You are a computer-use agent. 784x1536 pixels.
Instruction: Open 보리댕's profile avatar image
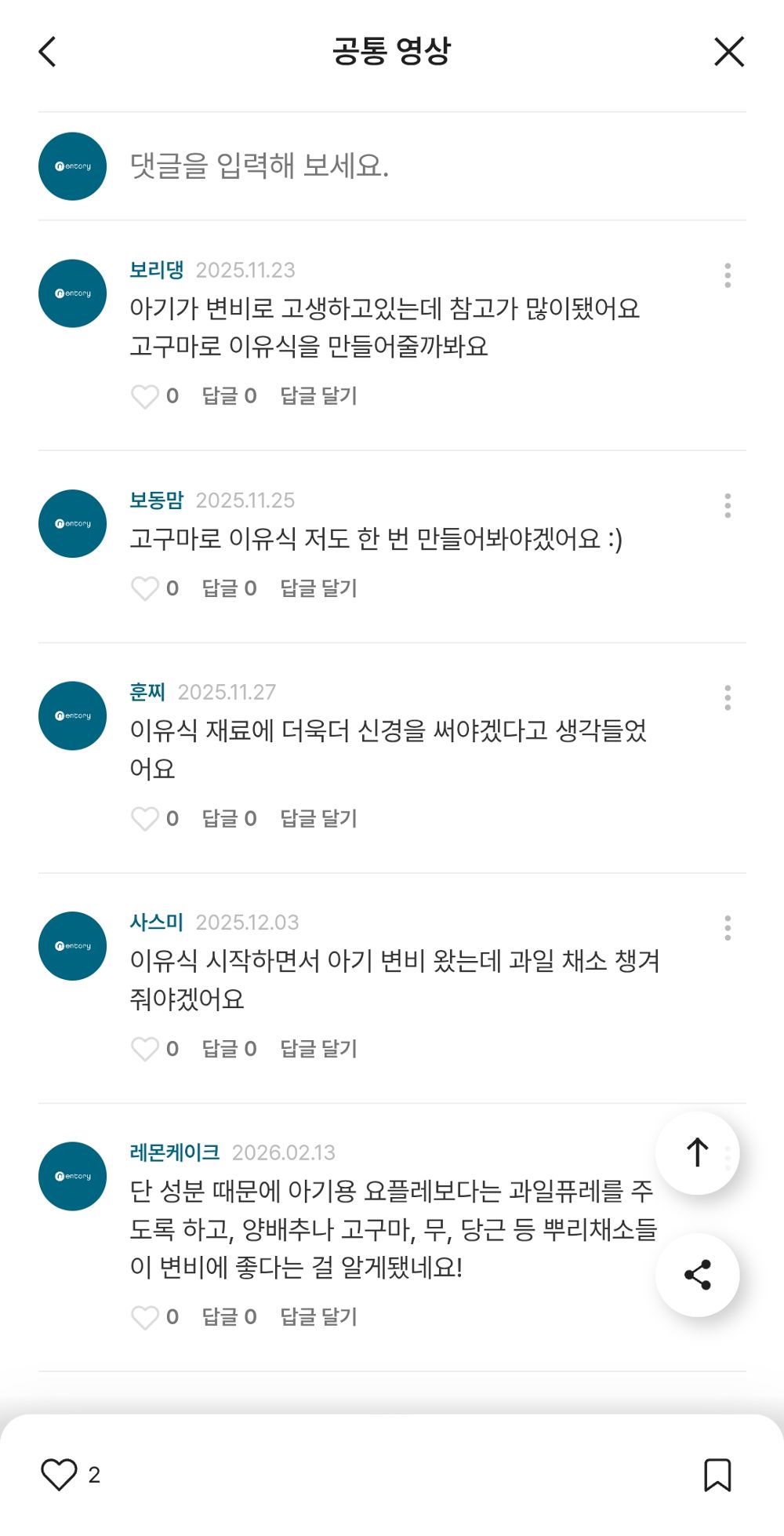[71, 292]
